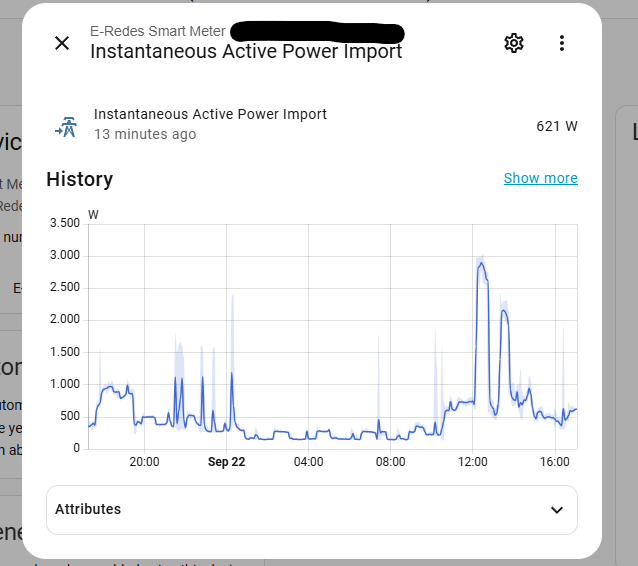
Task: Close the Instantaneous Active Power Import dialog
Action: tap(62, 43)
